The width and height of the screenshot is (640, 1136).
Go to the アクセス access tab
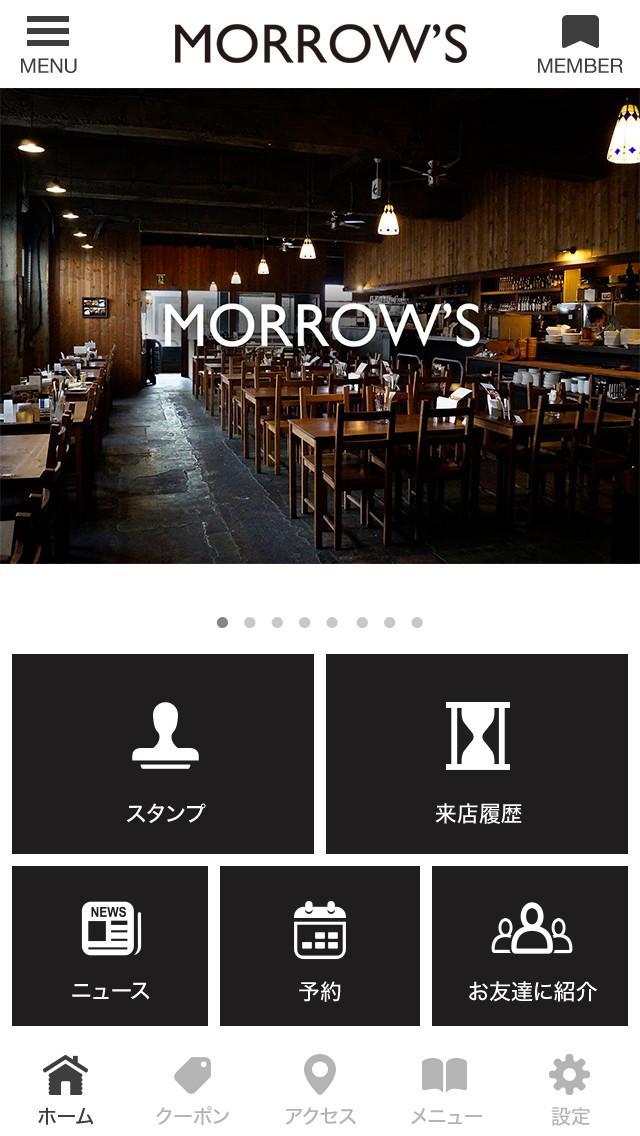coord(320,1090)
